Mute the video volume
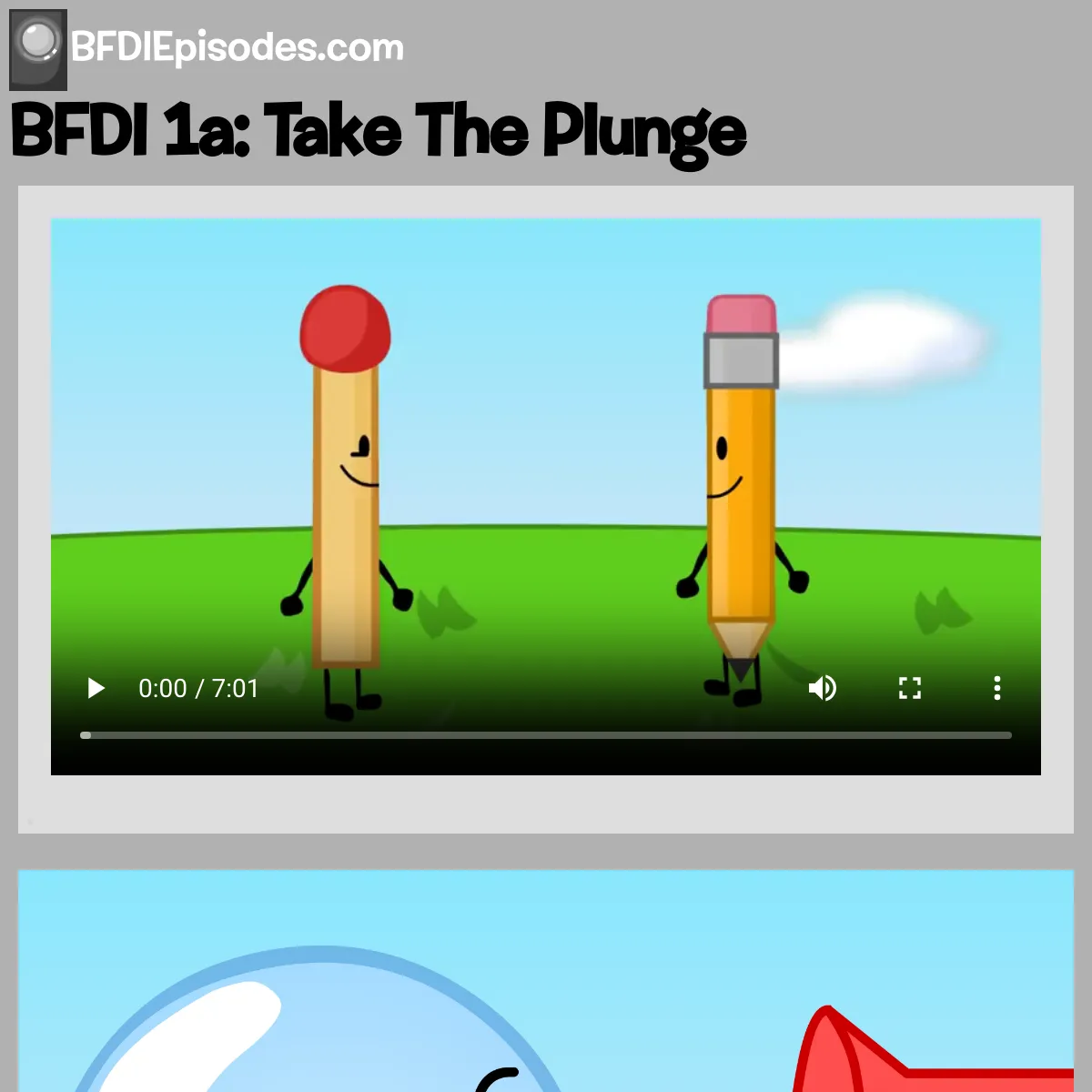 coord(823,688)
